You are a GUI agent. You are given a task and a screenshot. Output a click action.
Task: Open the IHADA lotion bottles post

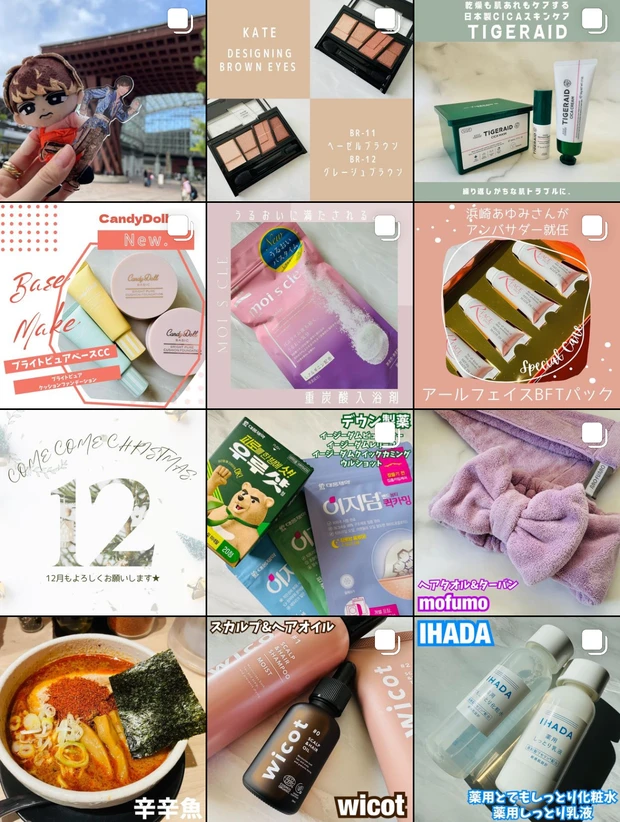[x=517, y=720]
